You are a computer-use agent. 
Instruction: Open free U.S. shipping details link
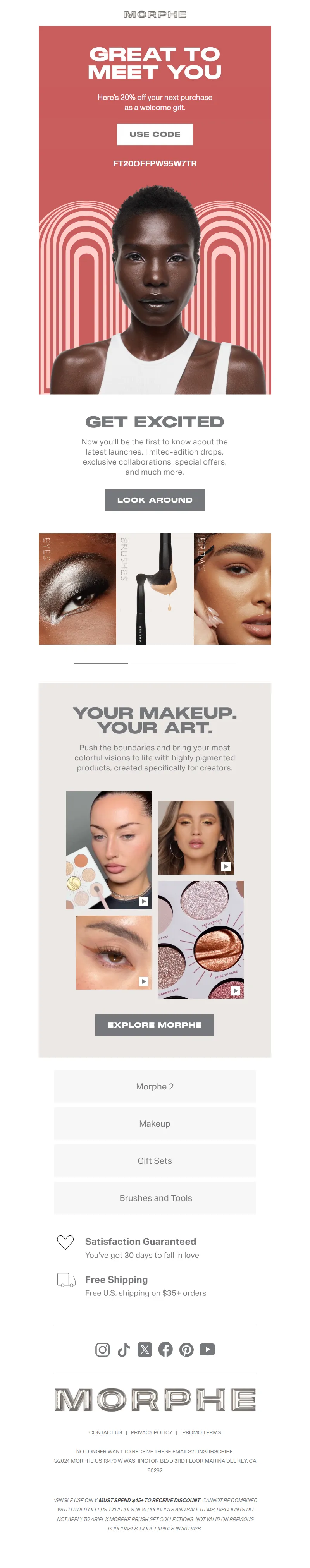(x=146, y=1293)
